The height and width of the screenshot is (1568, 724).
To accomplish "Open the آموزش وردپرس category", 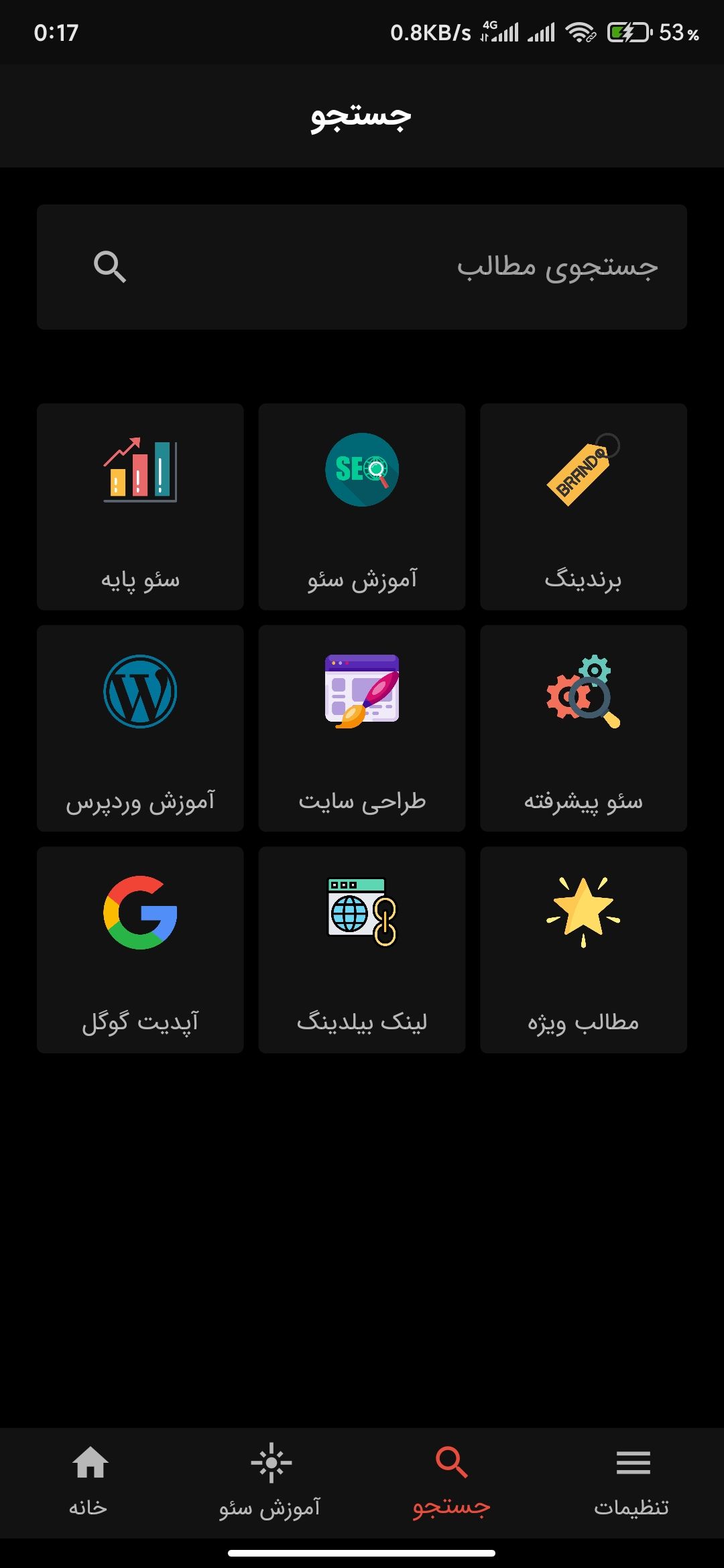I will 140,728.
